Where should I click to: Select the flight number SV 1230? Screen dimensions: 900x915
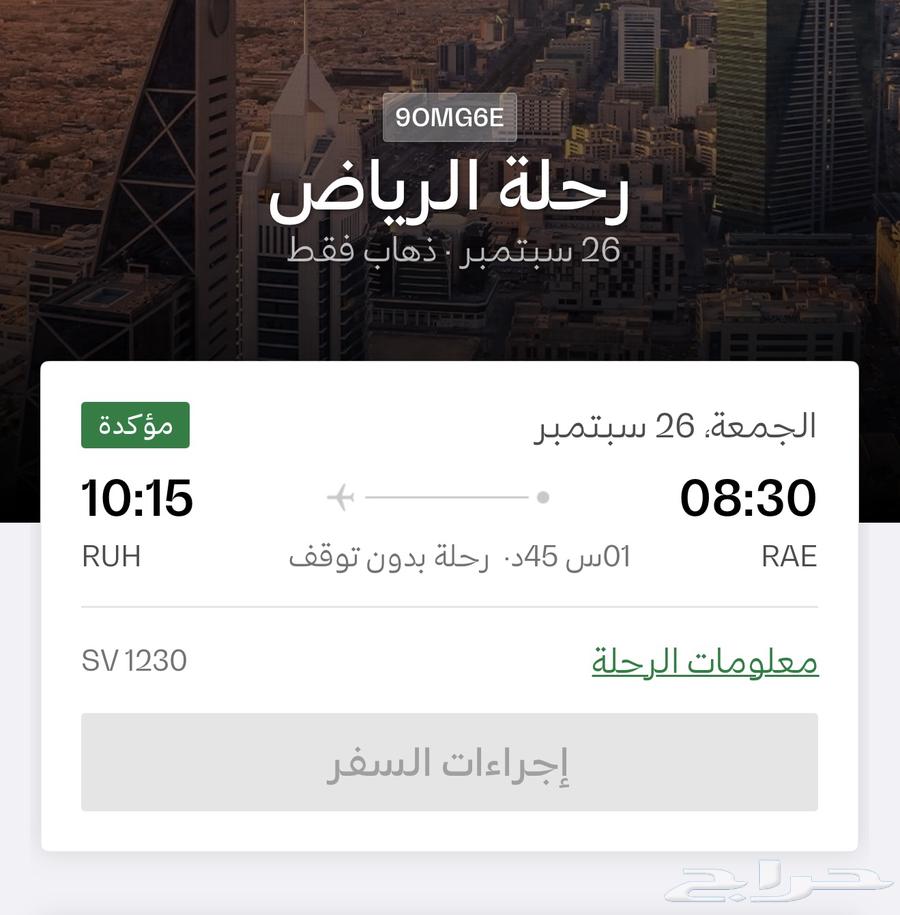tap(135, 661)
